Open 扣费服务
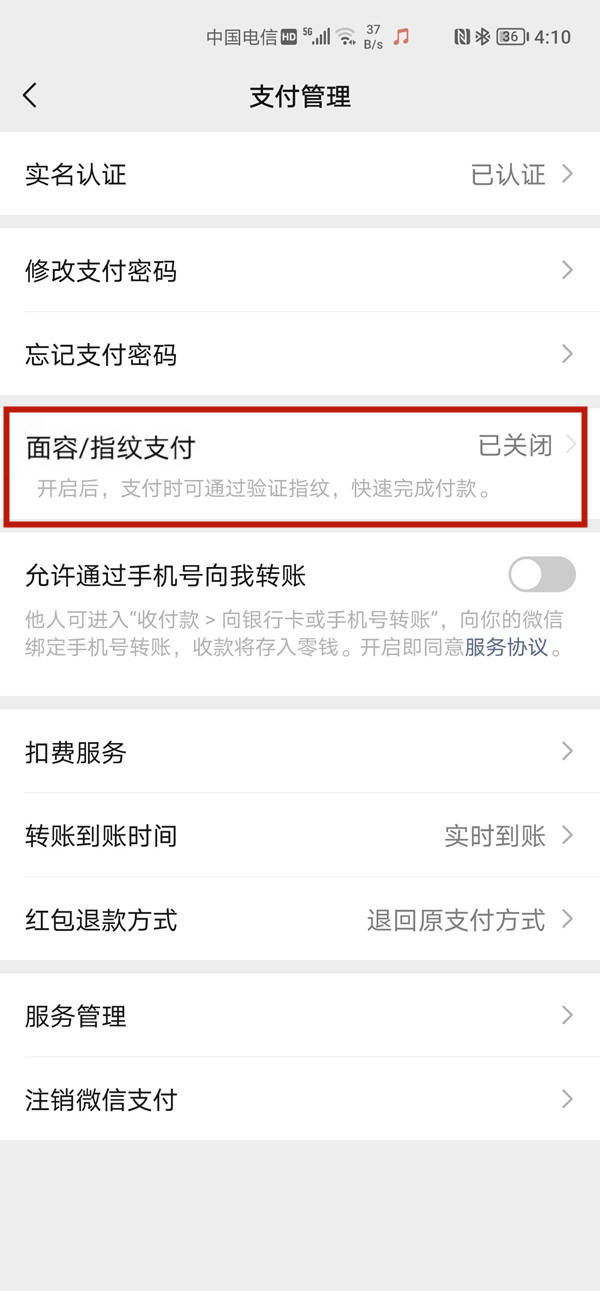 pos(300,752)
